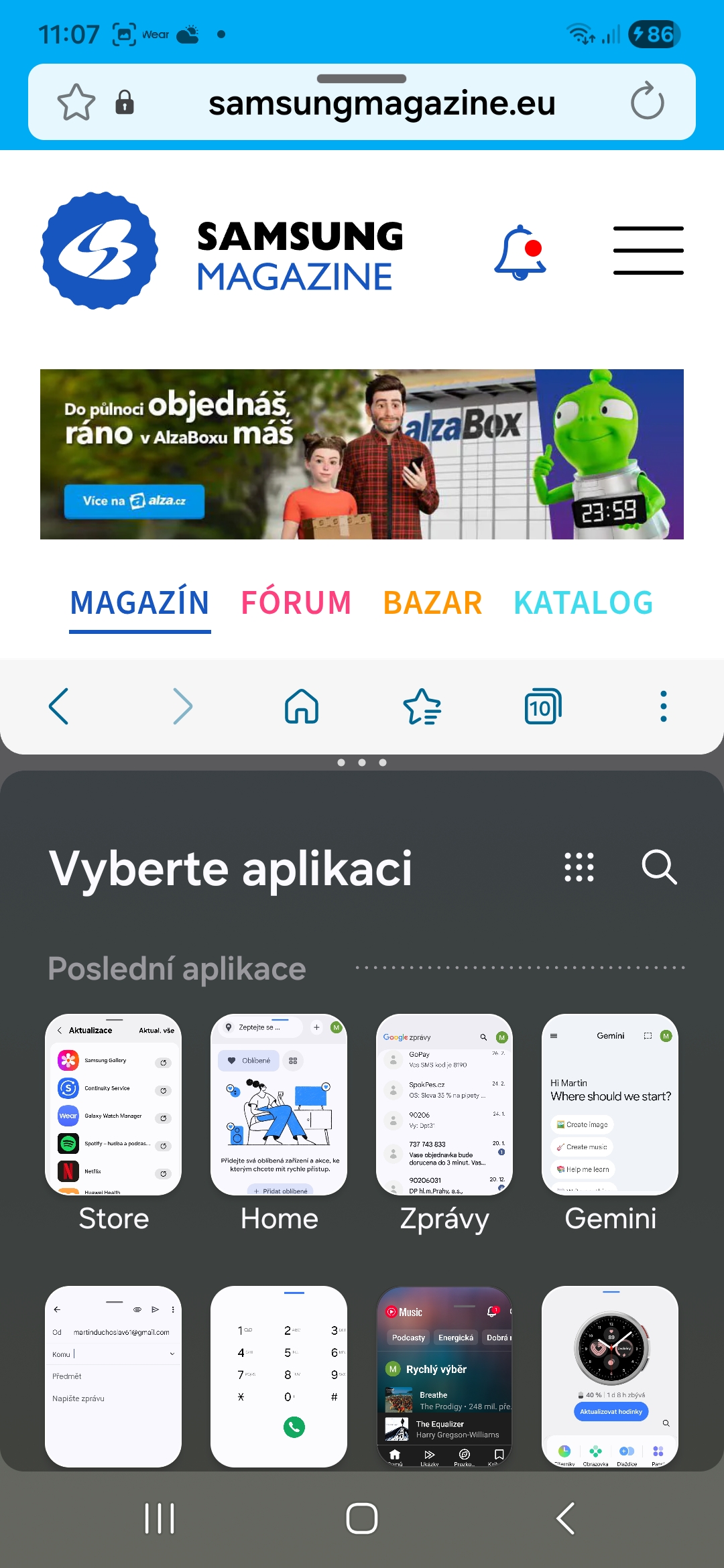The image size is (724, 1568).
Task: Switch to the FÓRUM tab
Action: 296,602
